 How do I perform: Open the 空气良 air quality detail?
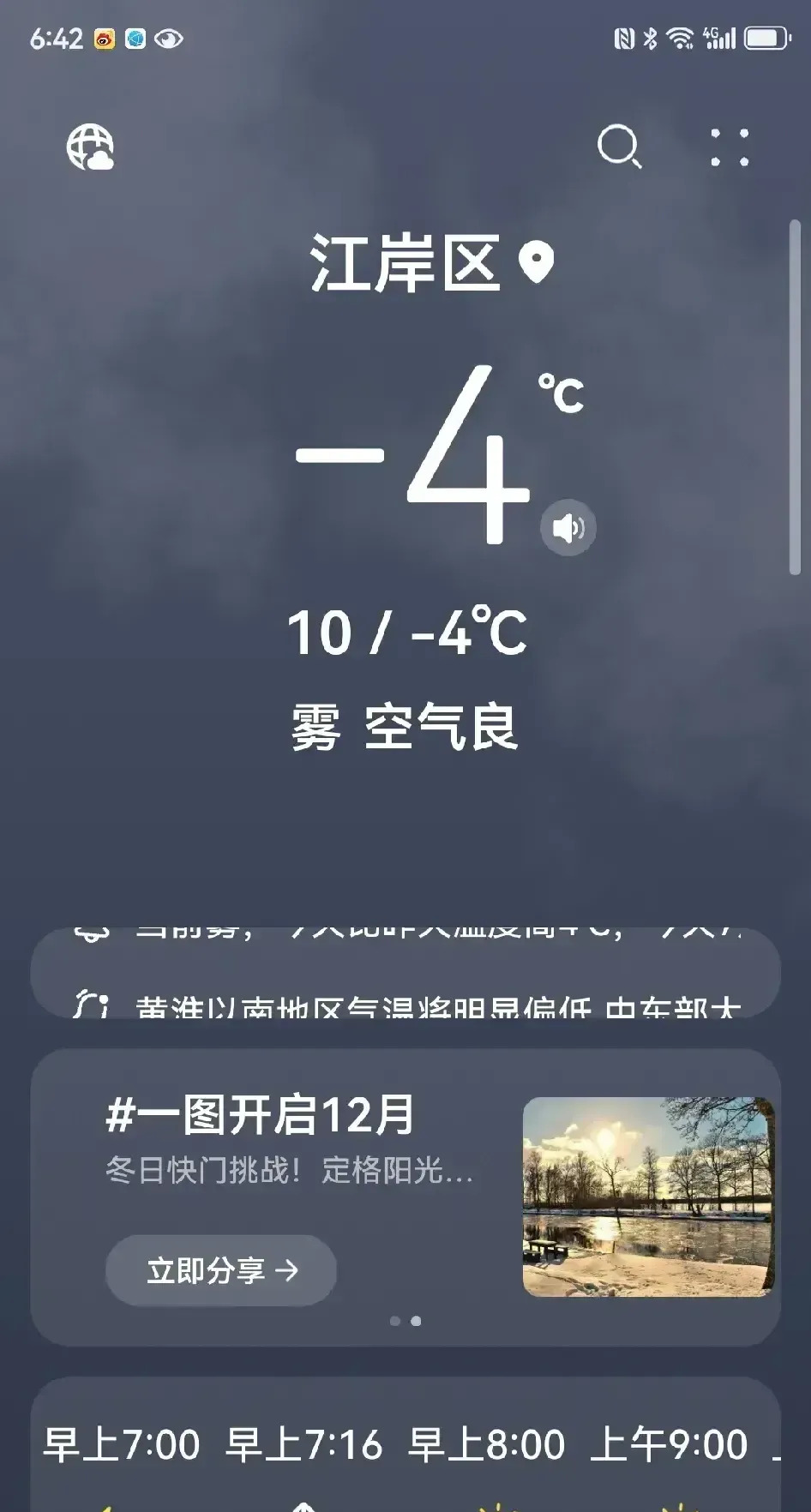click(x=442, y=727)
